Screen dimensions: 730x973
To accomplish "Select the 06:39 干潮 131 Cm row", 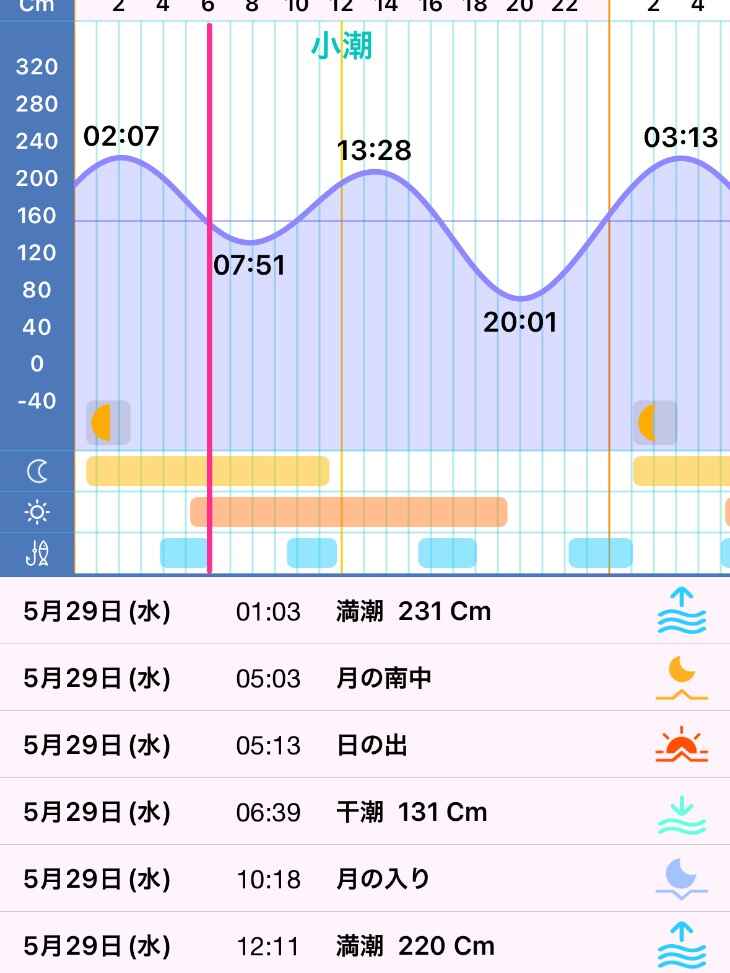I will click(x=365, y=812).
